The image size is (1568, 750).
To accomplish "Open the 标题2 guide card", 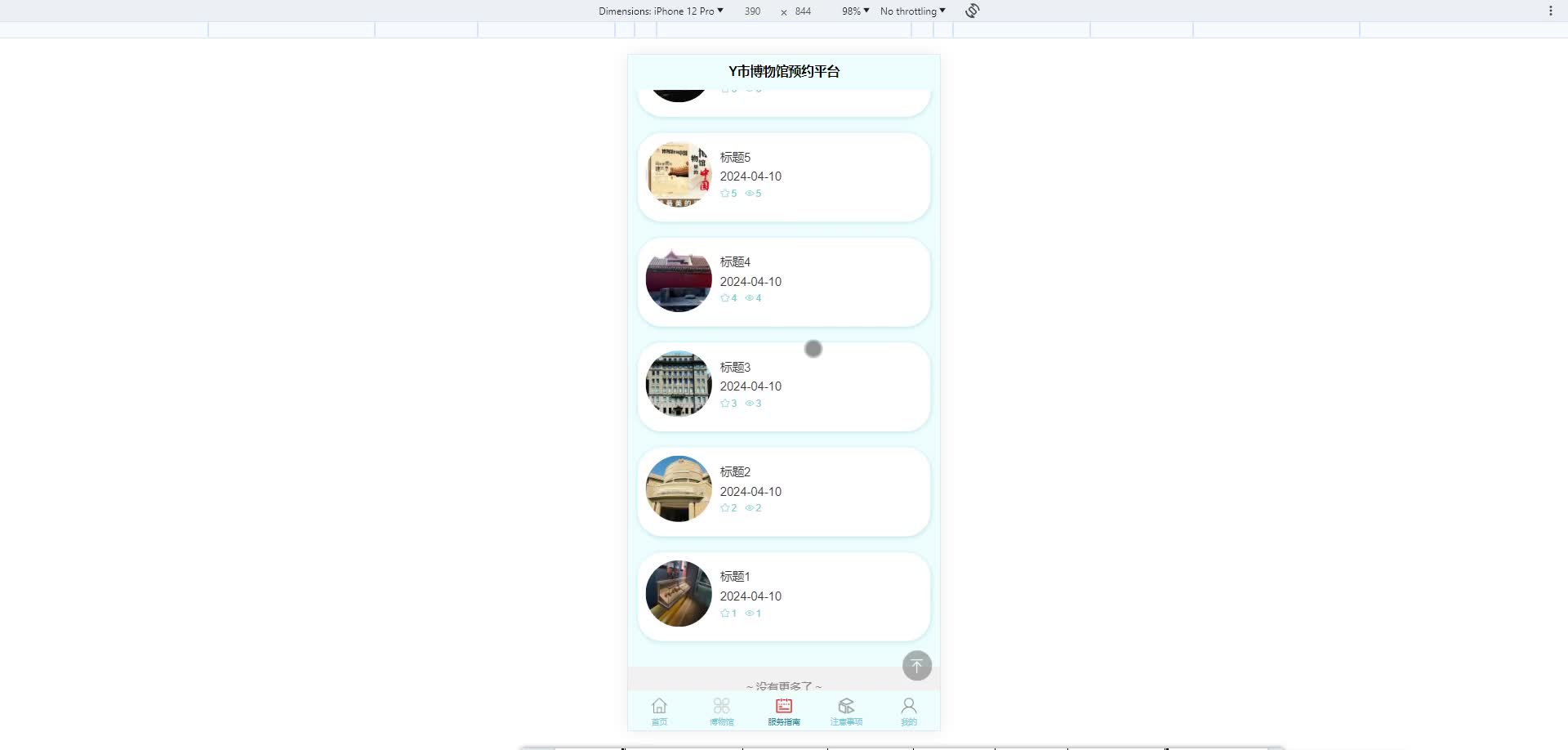I will coord(783,492).
